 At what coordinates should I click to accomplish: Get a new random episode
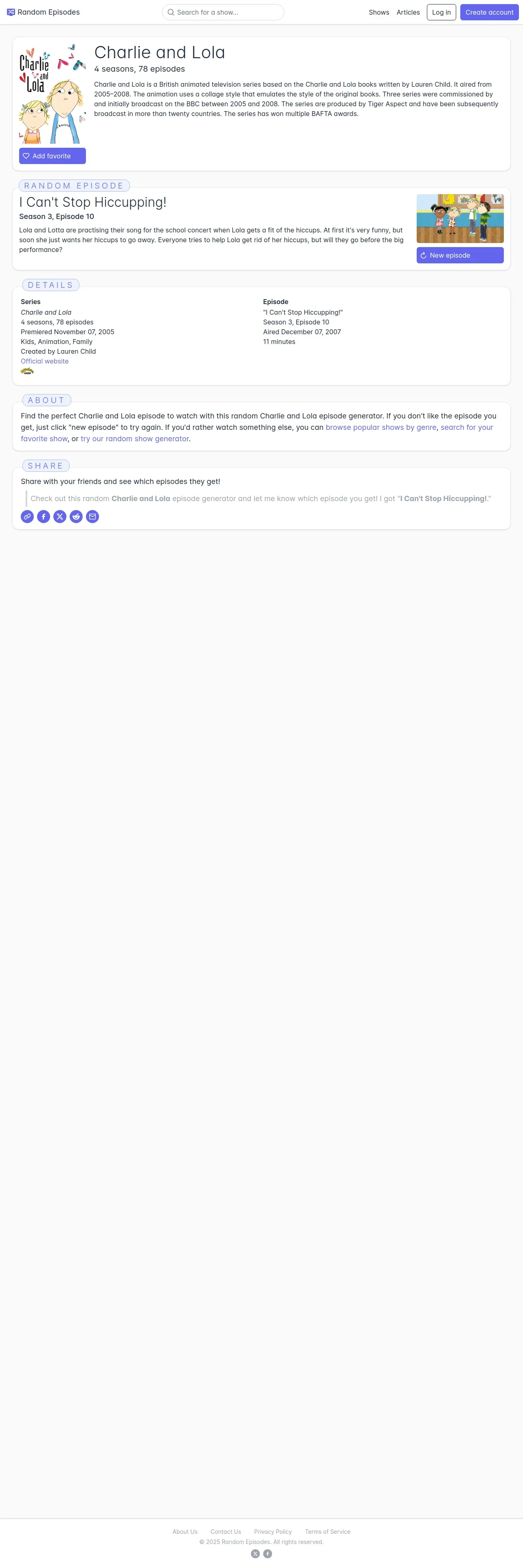click(460, 255)
